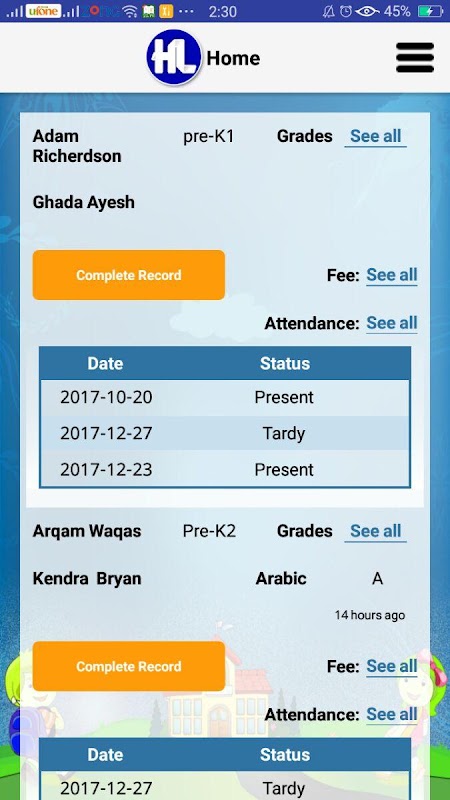Viewport: 450px width, 800px height.
Task: Open Complete Record for Arqam Waqas
Action: click(x=129, y=666)
